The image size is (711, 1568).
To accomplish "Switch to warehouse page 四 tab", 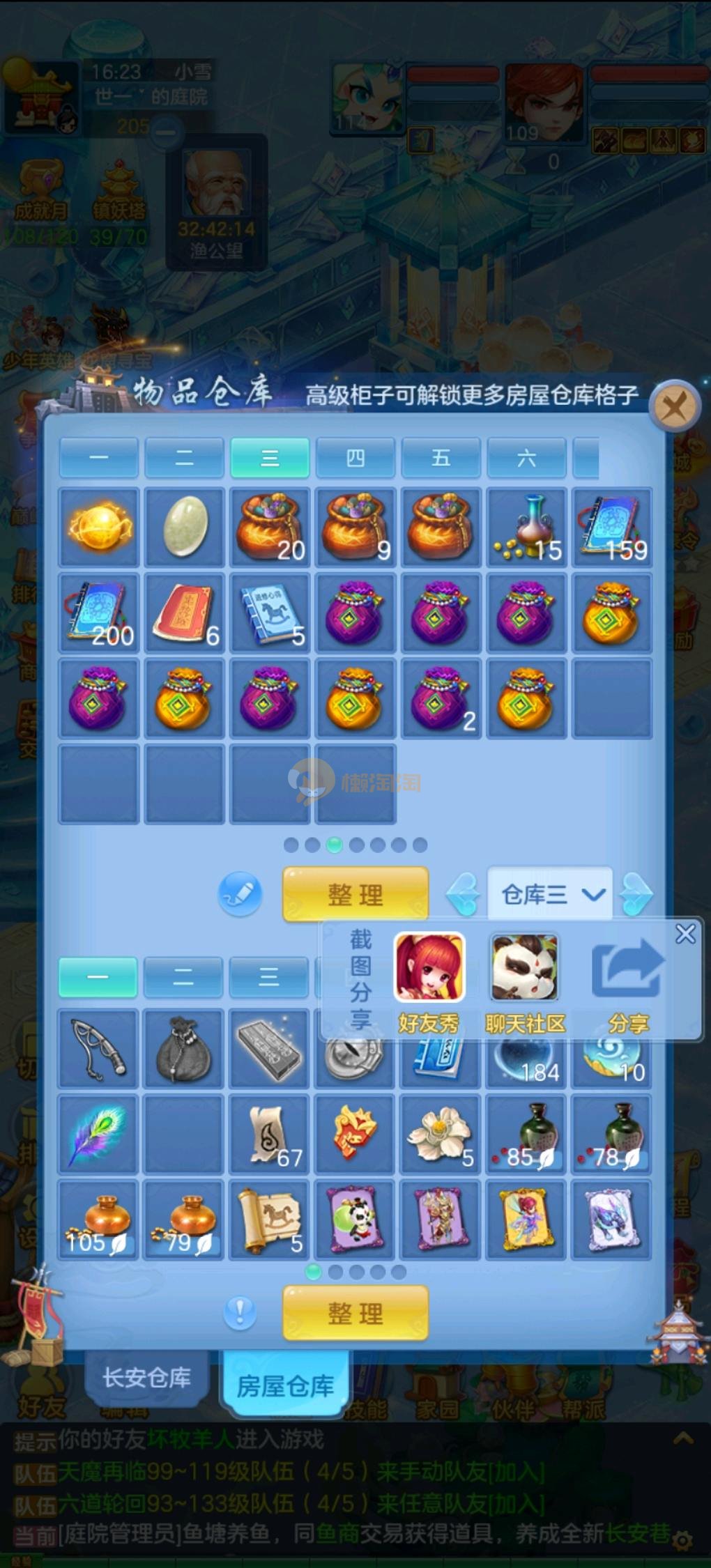I will (355, 458).
